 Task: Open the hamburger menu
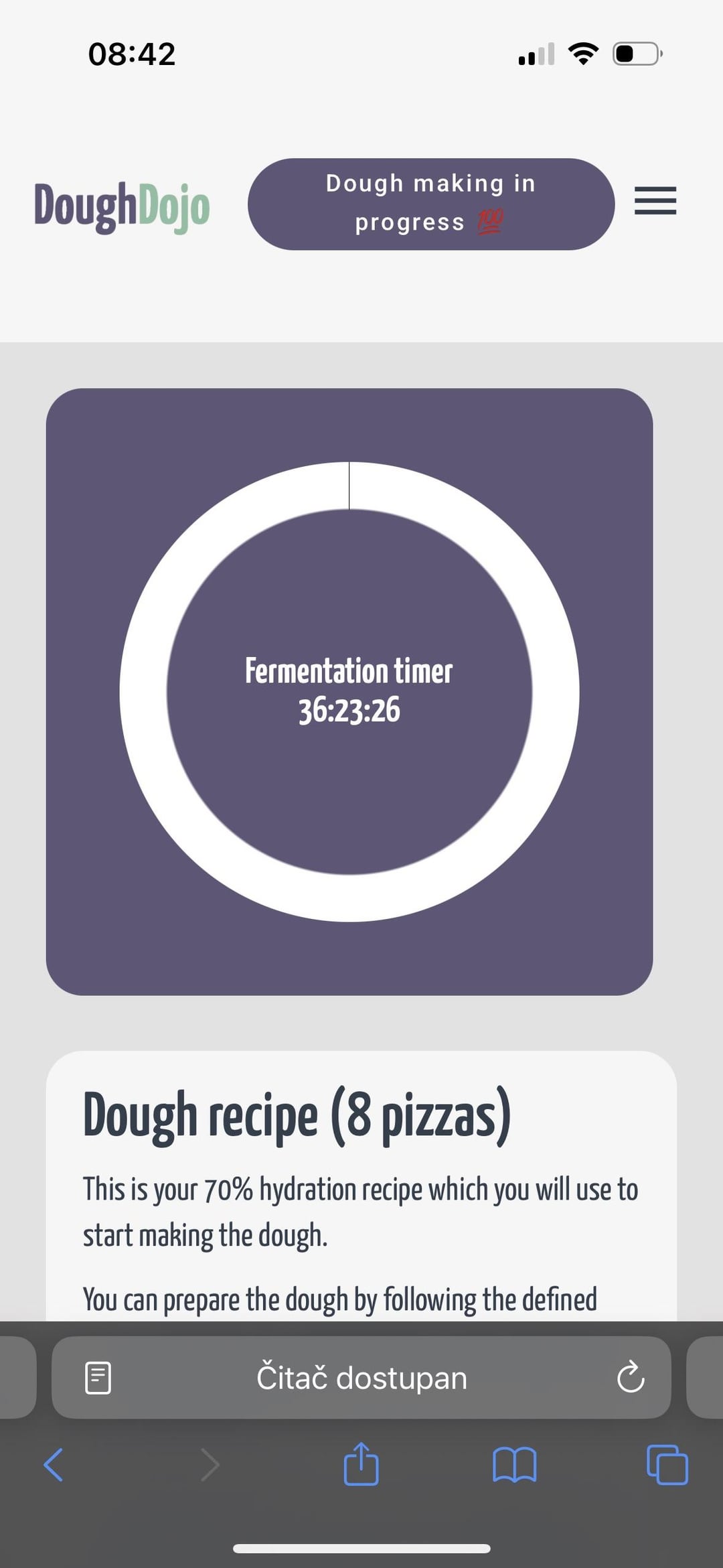click(655, 200)
